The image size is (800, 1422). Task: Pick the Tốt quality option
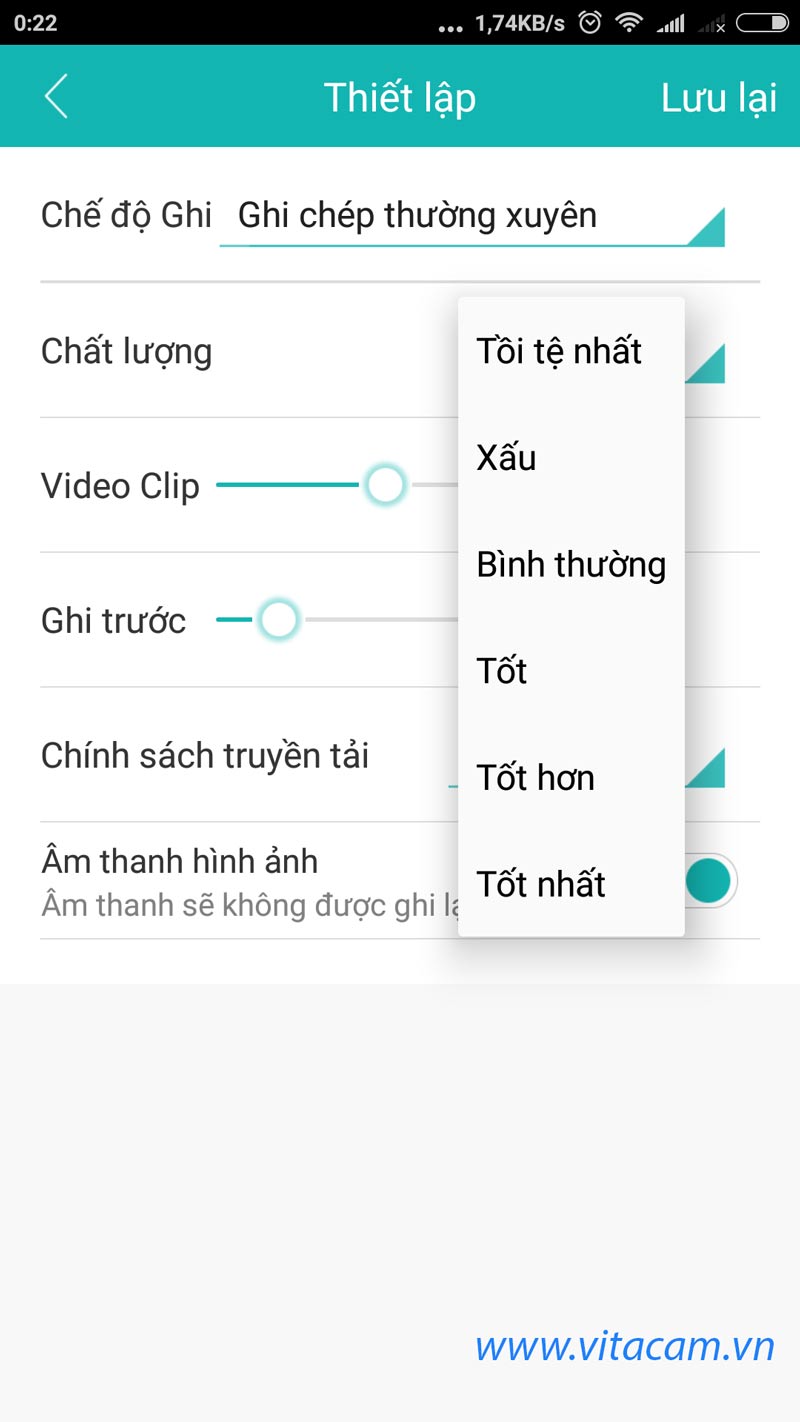coord(571,671)
